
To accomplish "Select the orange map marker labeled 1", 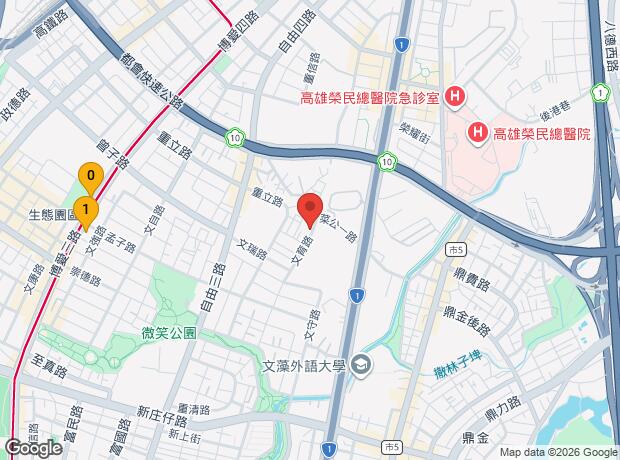I will [85, 212].
